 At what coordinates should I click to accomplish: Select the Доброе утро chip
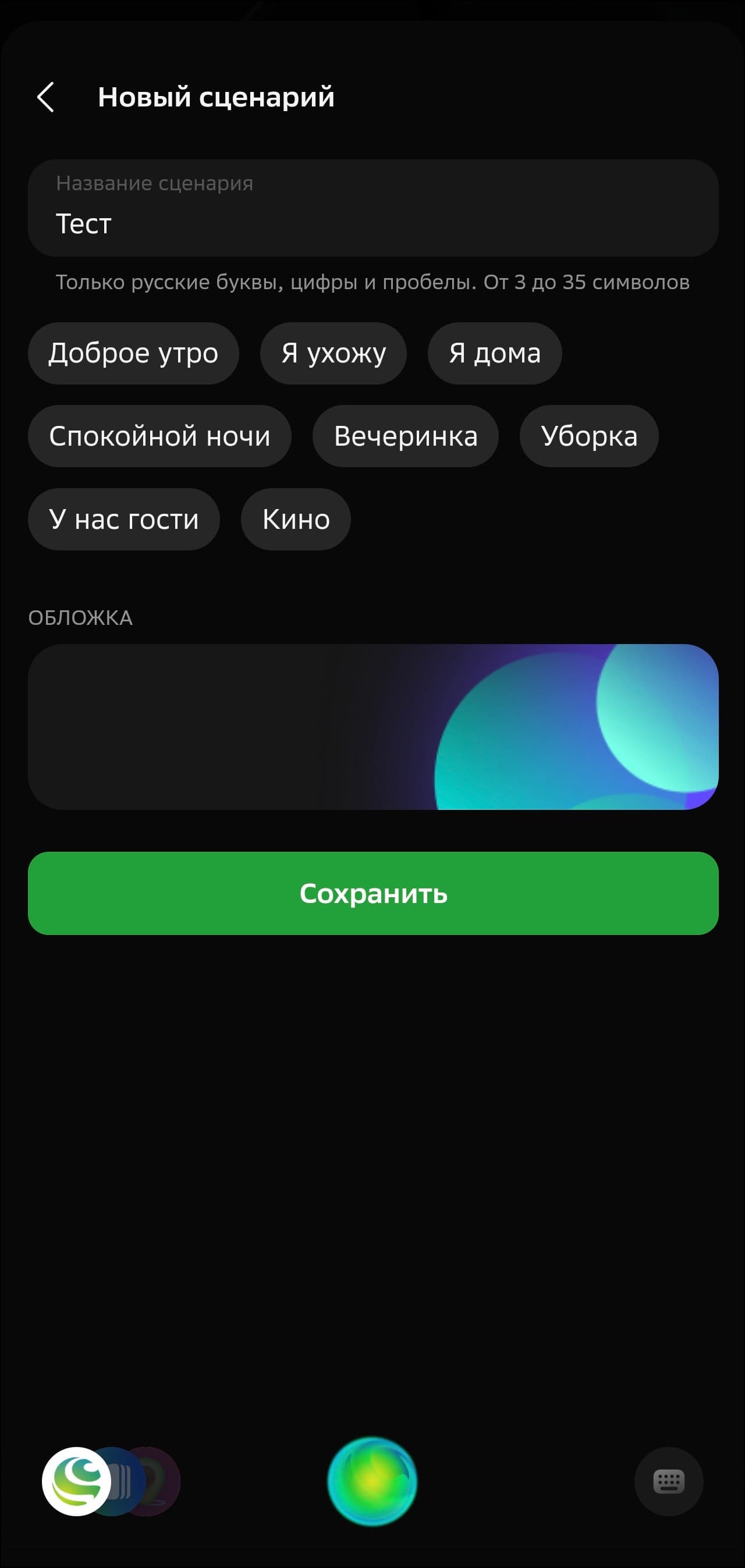point(133,353)
